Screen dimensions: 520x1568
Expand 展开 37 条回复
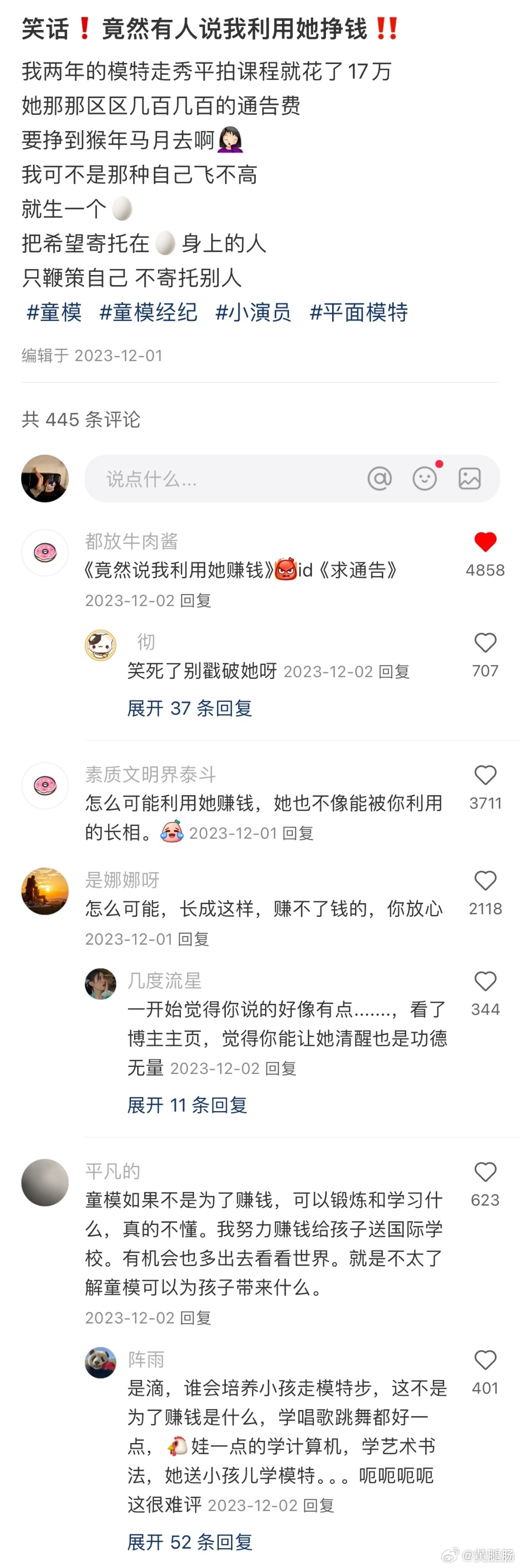[189, 708]
